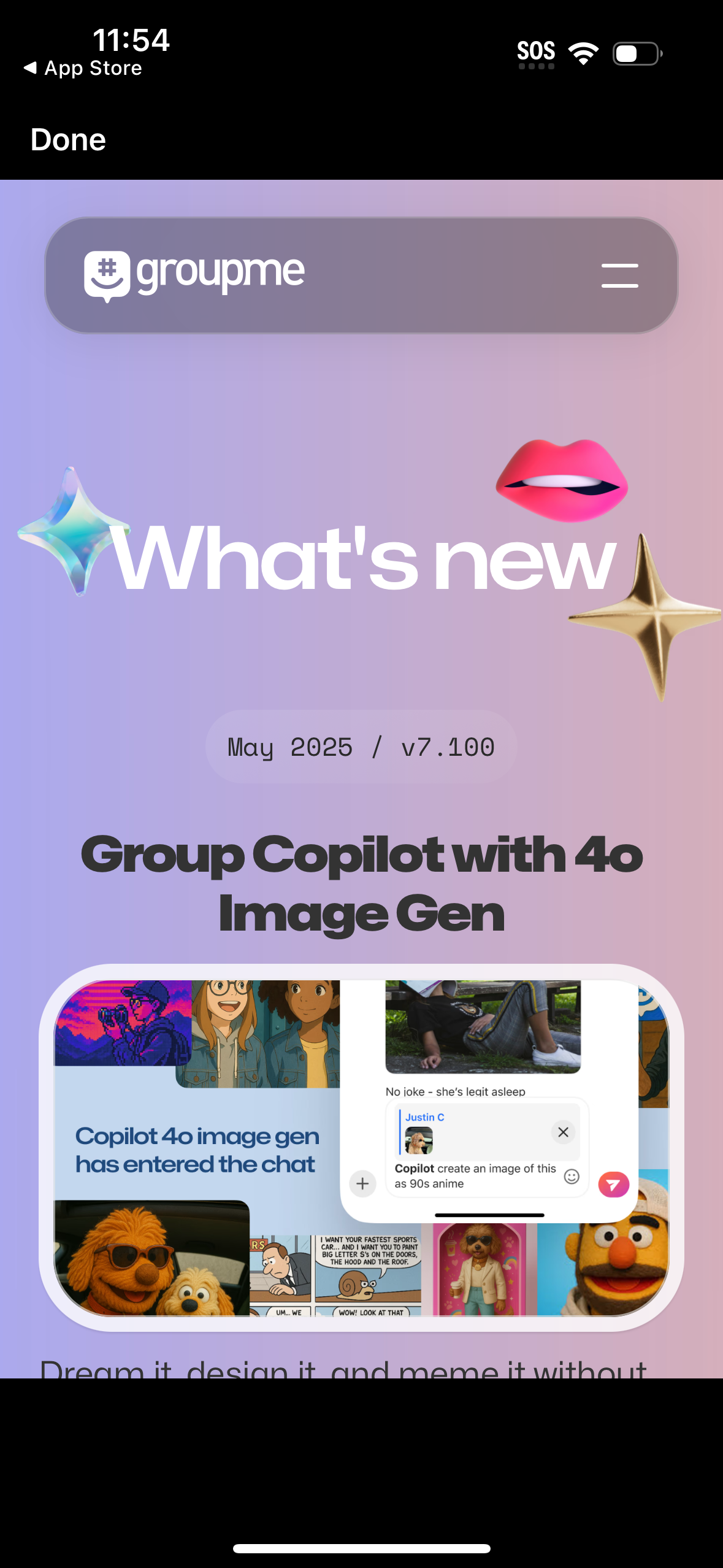Select the May 2025 / v7.100 version badge

(361, 747)
